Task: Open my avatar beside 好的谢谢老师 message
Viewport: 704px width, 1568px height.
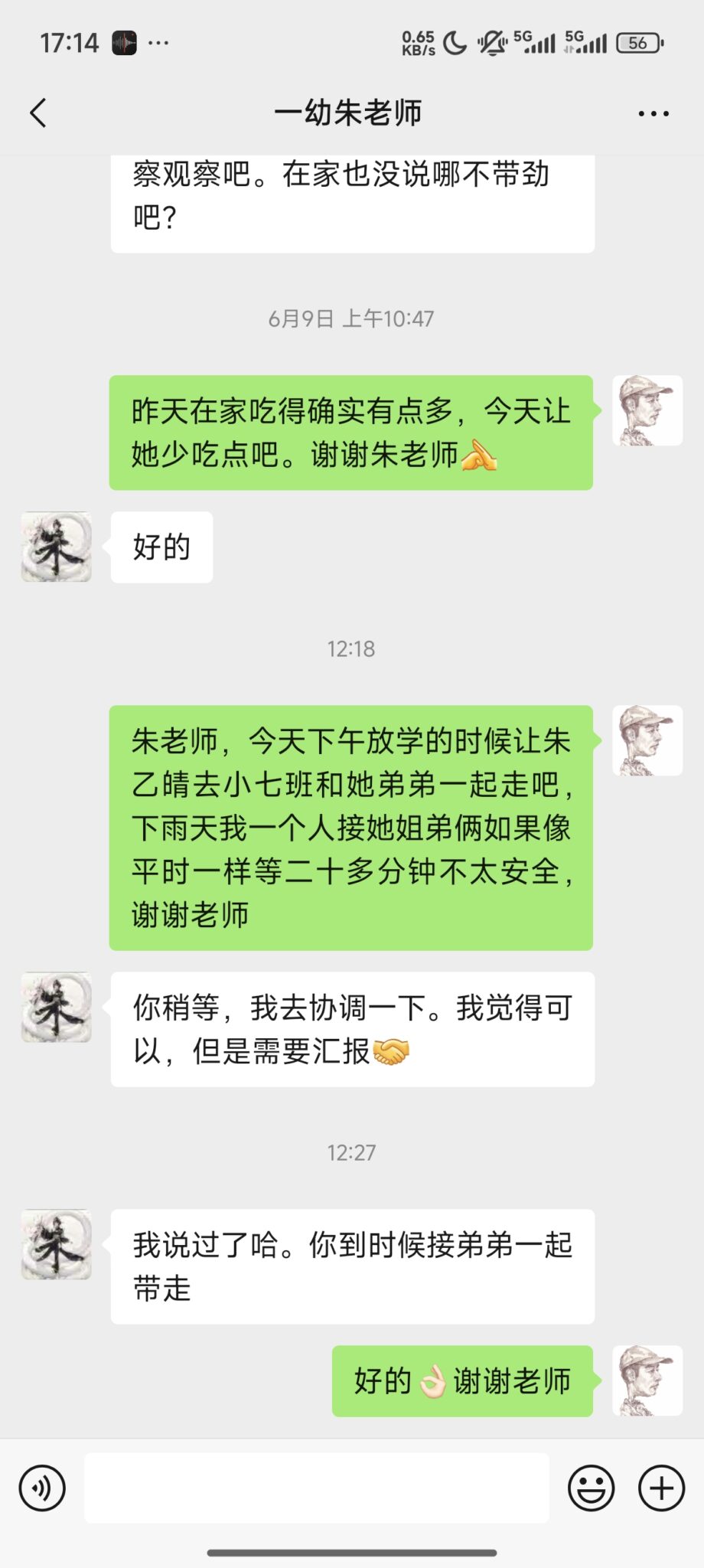Action: (x=647, y=1380)
